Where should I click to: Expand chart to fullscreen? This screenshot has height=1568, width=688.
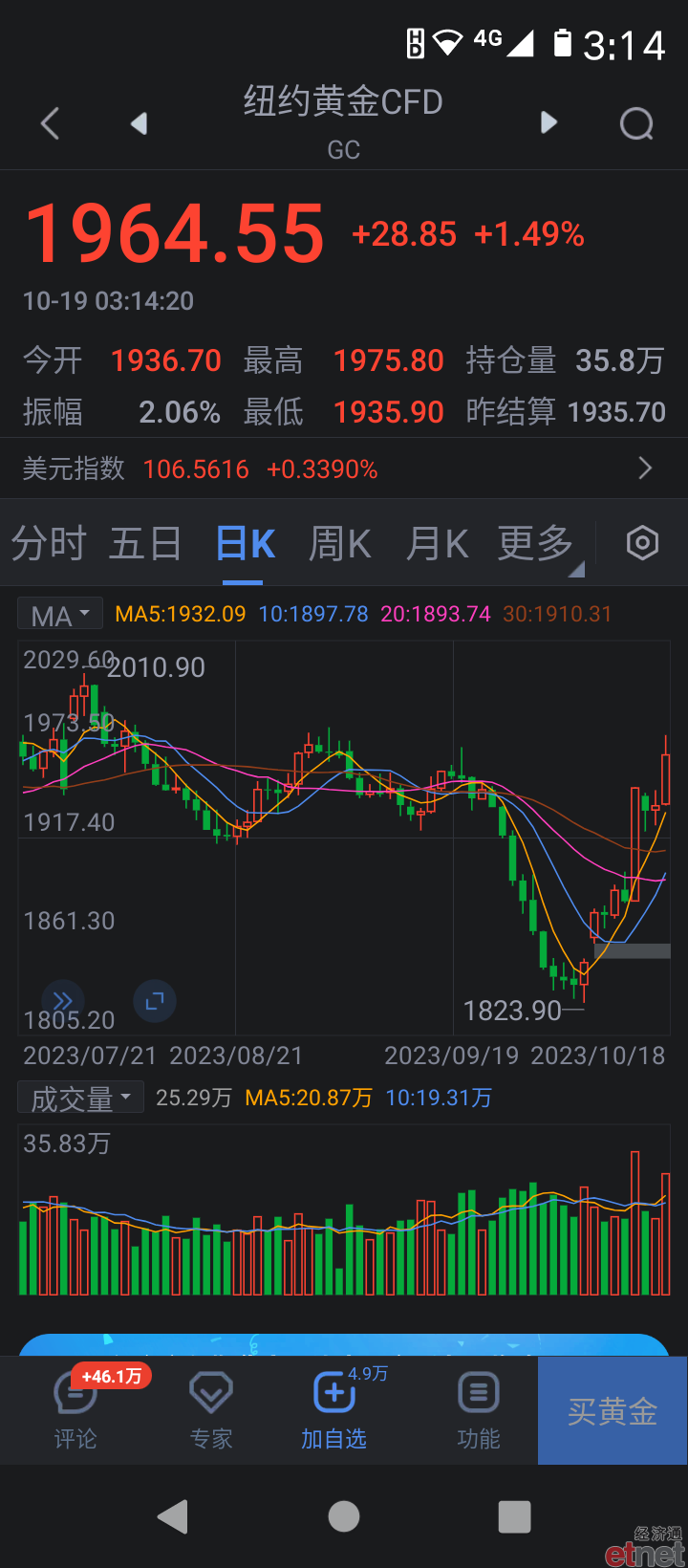click(x=154, y=1001)
